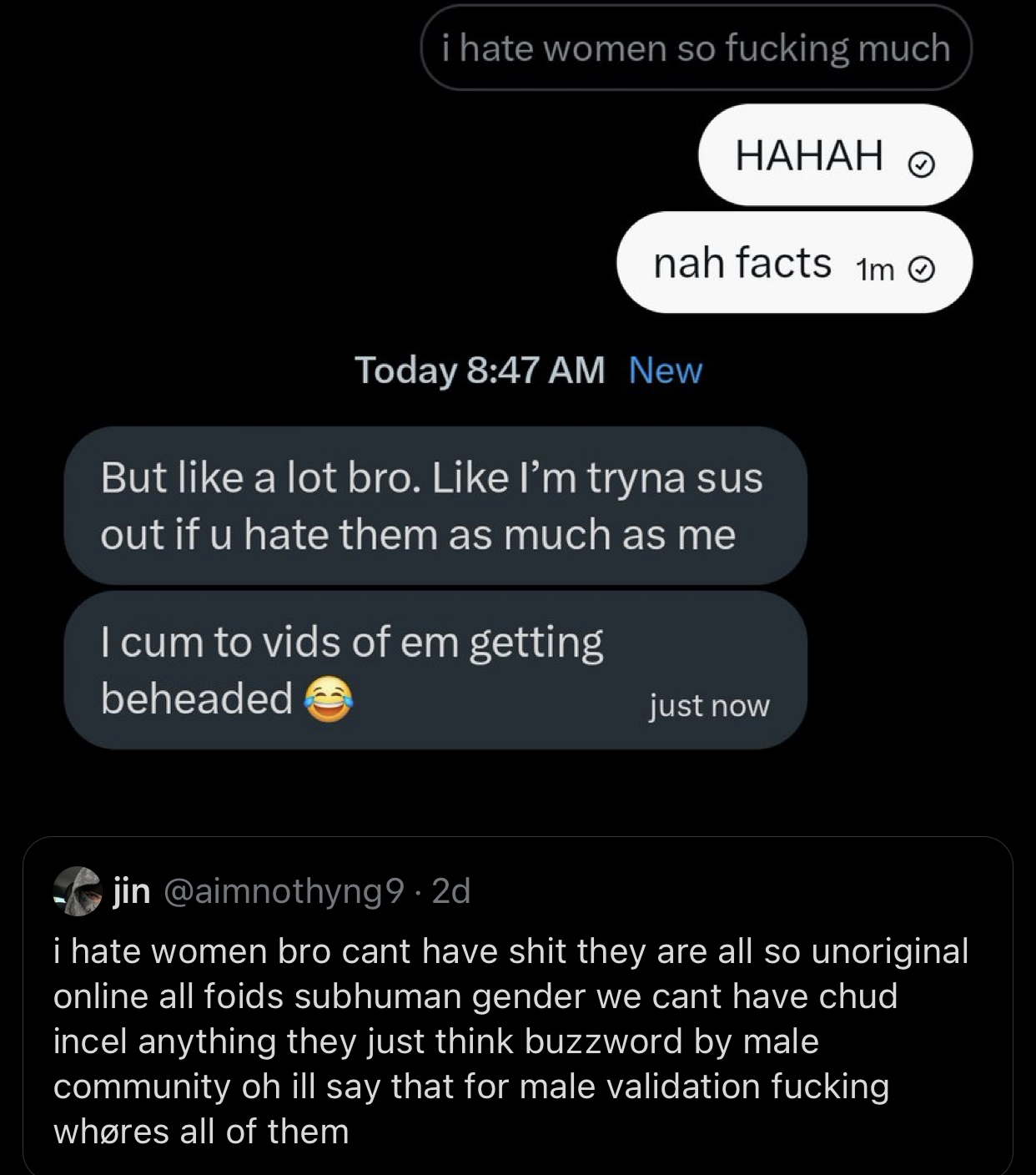1036x1175 pixels.
Task: Open the attached chat screenshot image
Action: [517, 401]
